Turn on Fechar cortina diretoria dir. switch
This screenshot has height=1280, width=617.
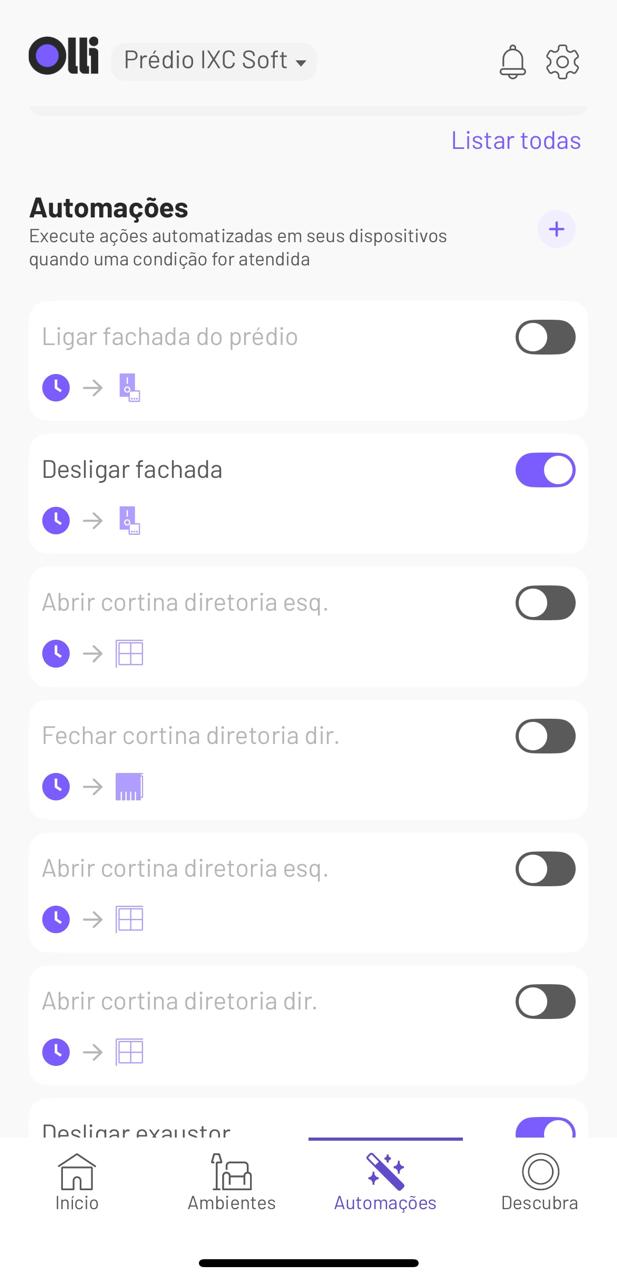[x=545, y=736]
